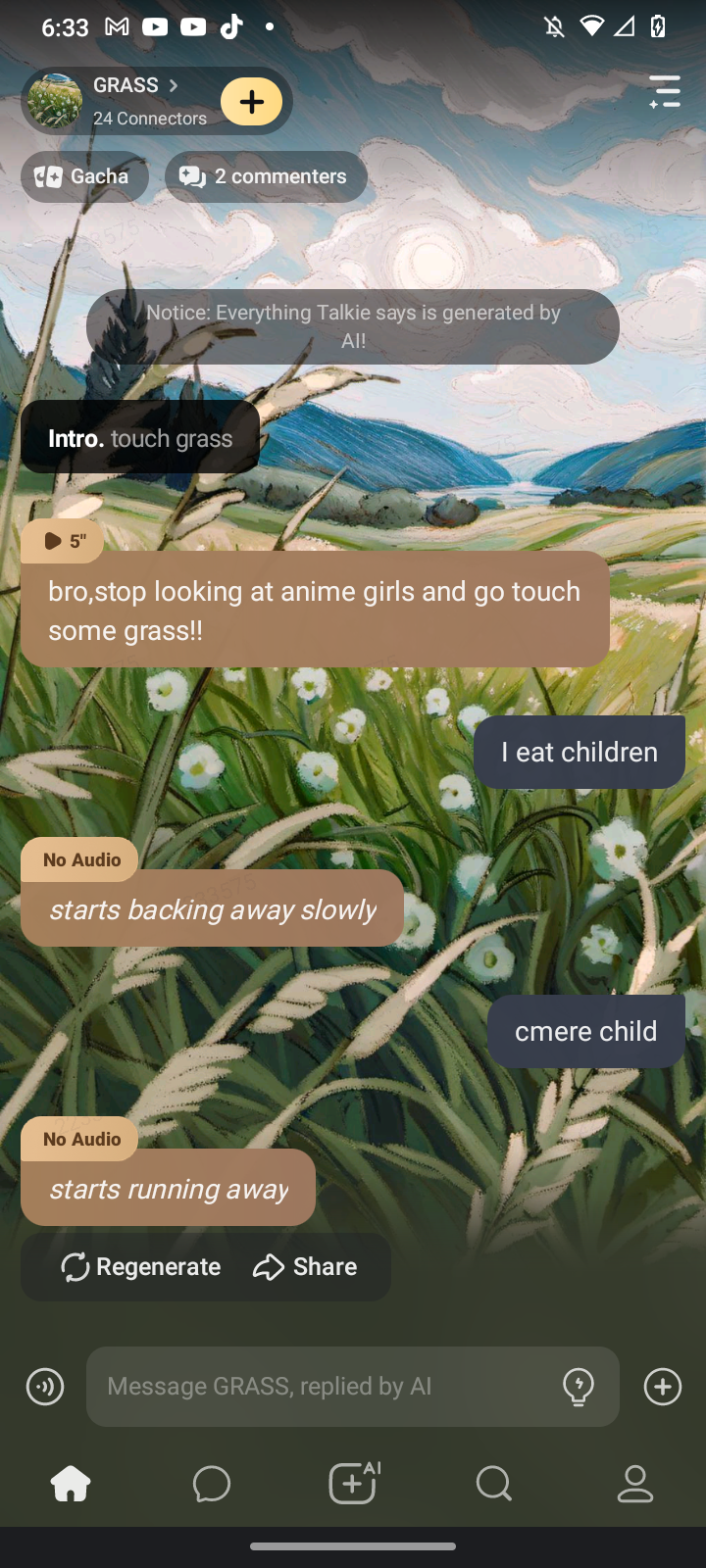View the 2 commenters
This screenshot has height=1568, width=706.
(x=266, y=176)
